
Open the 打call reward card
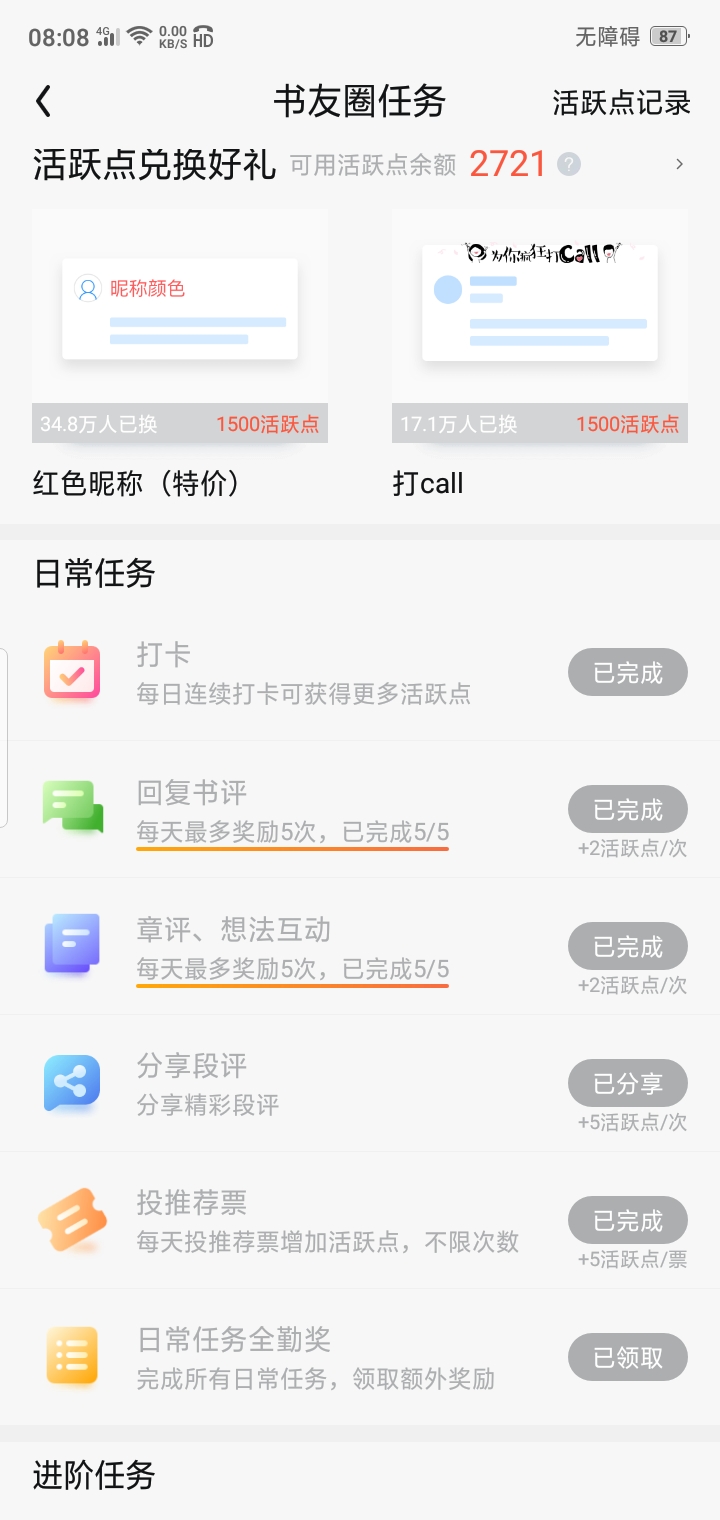[x=540, y=355]
